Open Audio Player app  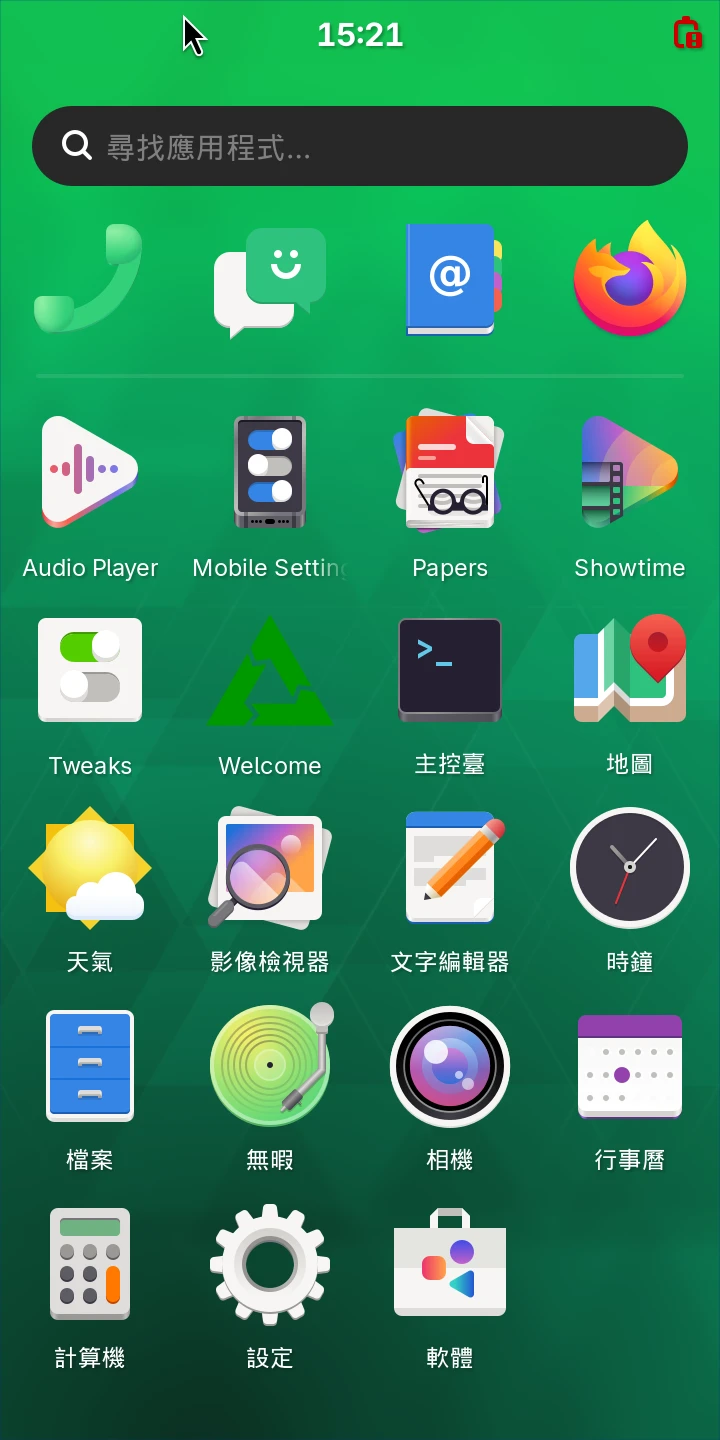[x=90, y=472]
